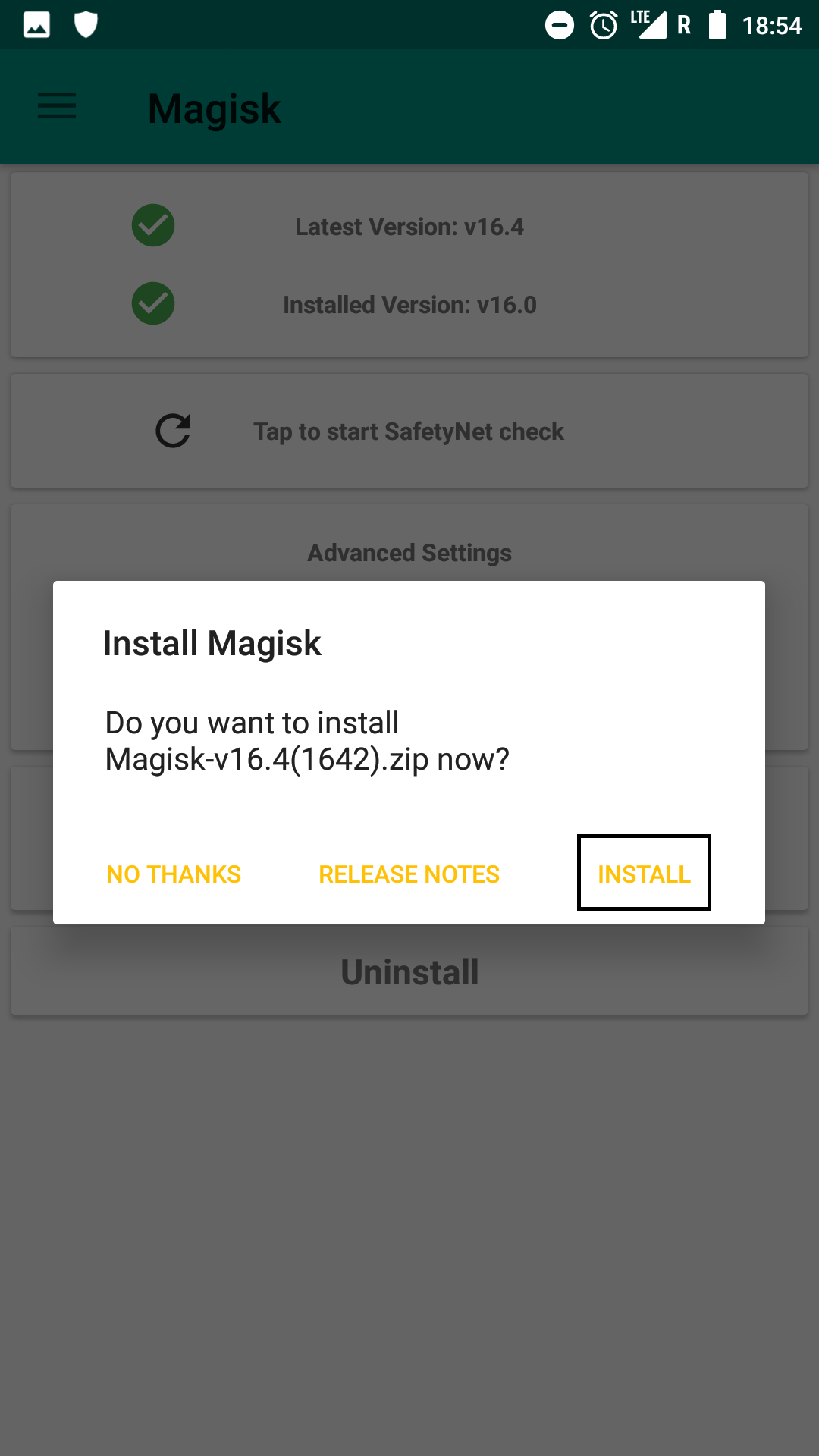The width and height of the screenshot is (819, 1456).
Task: Open the navigation drawer menu
Action: [x=55, y=106]
